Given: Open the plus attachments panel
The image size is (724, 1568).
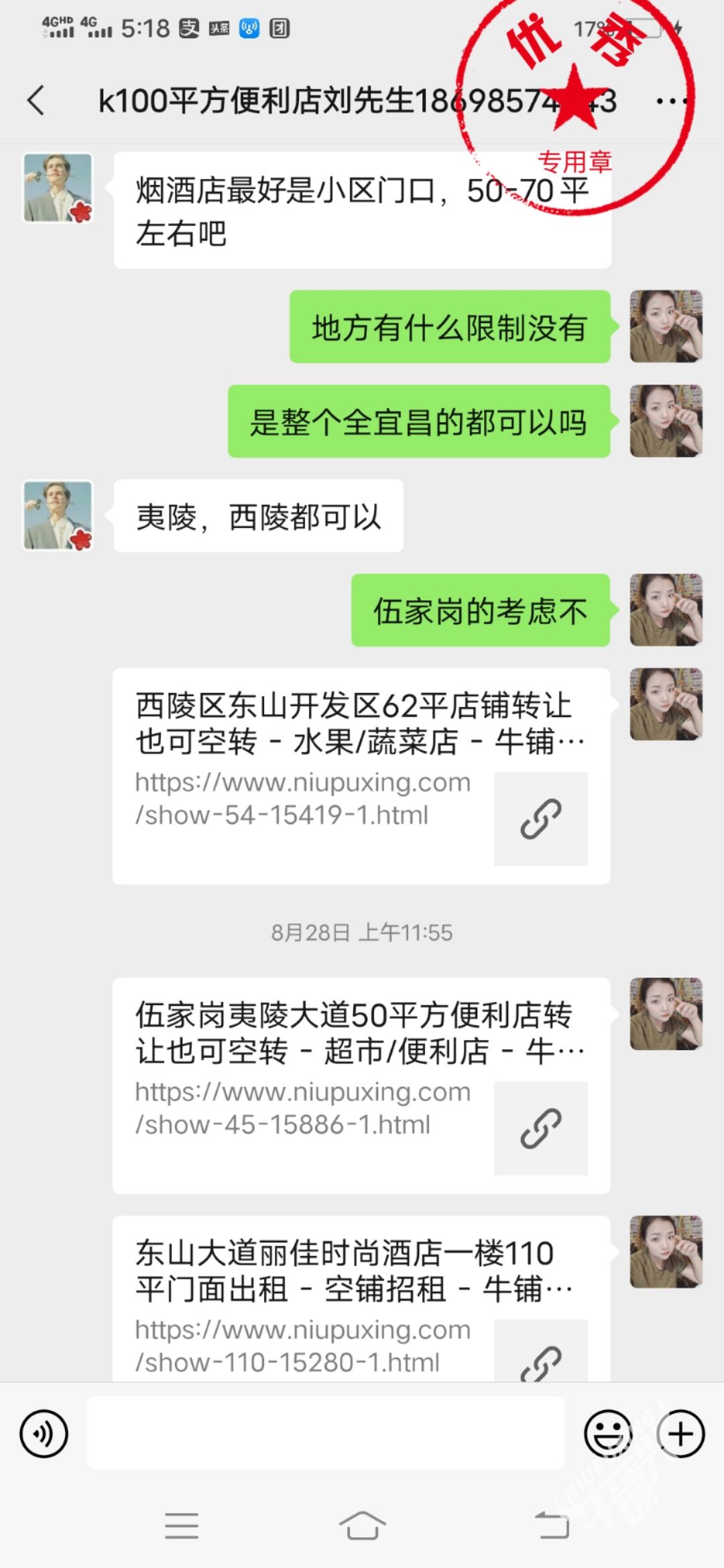Looking at the screenshot, I should (x=680, y=1433).
